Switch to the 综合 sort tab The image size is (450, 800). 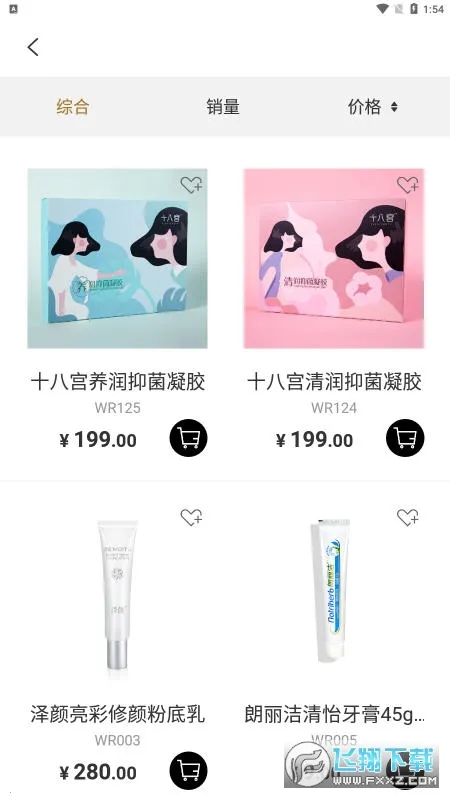pos(73,107)
